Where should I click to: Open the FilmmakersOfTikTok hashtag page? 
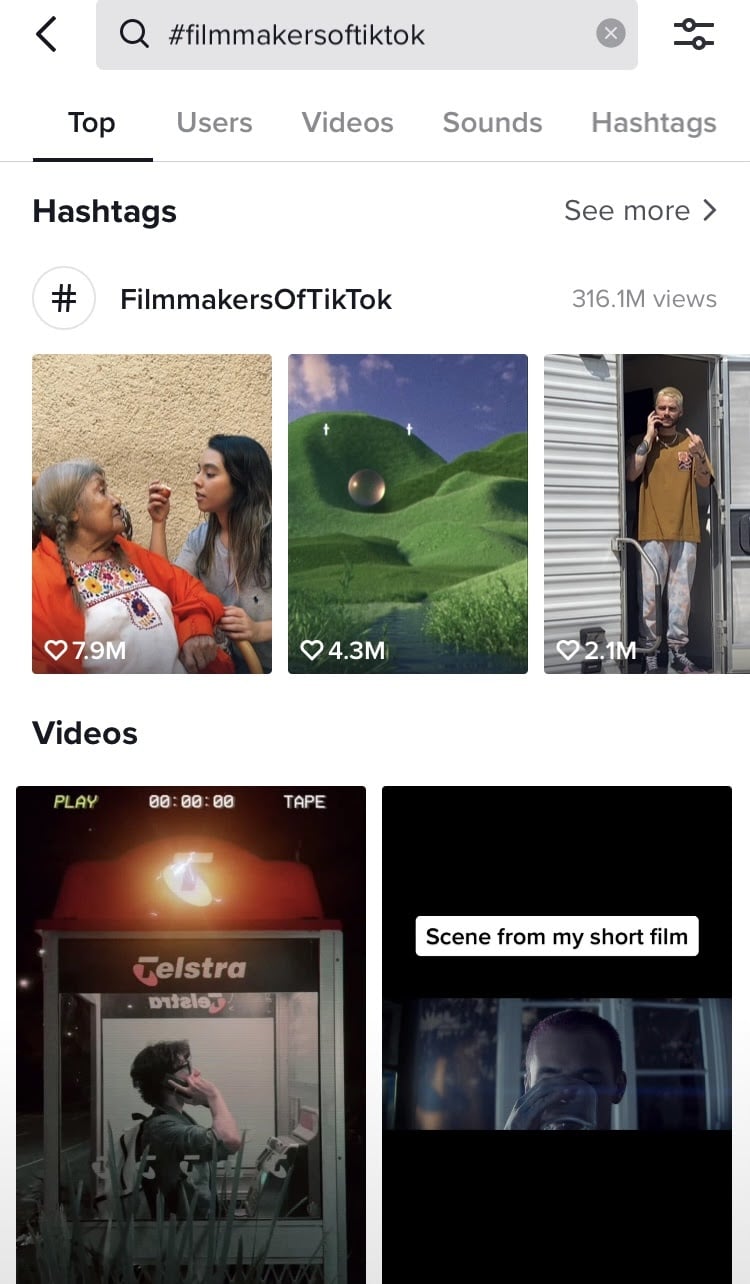point(256,298)
